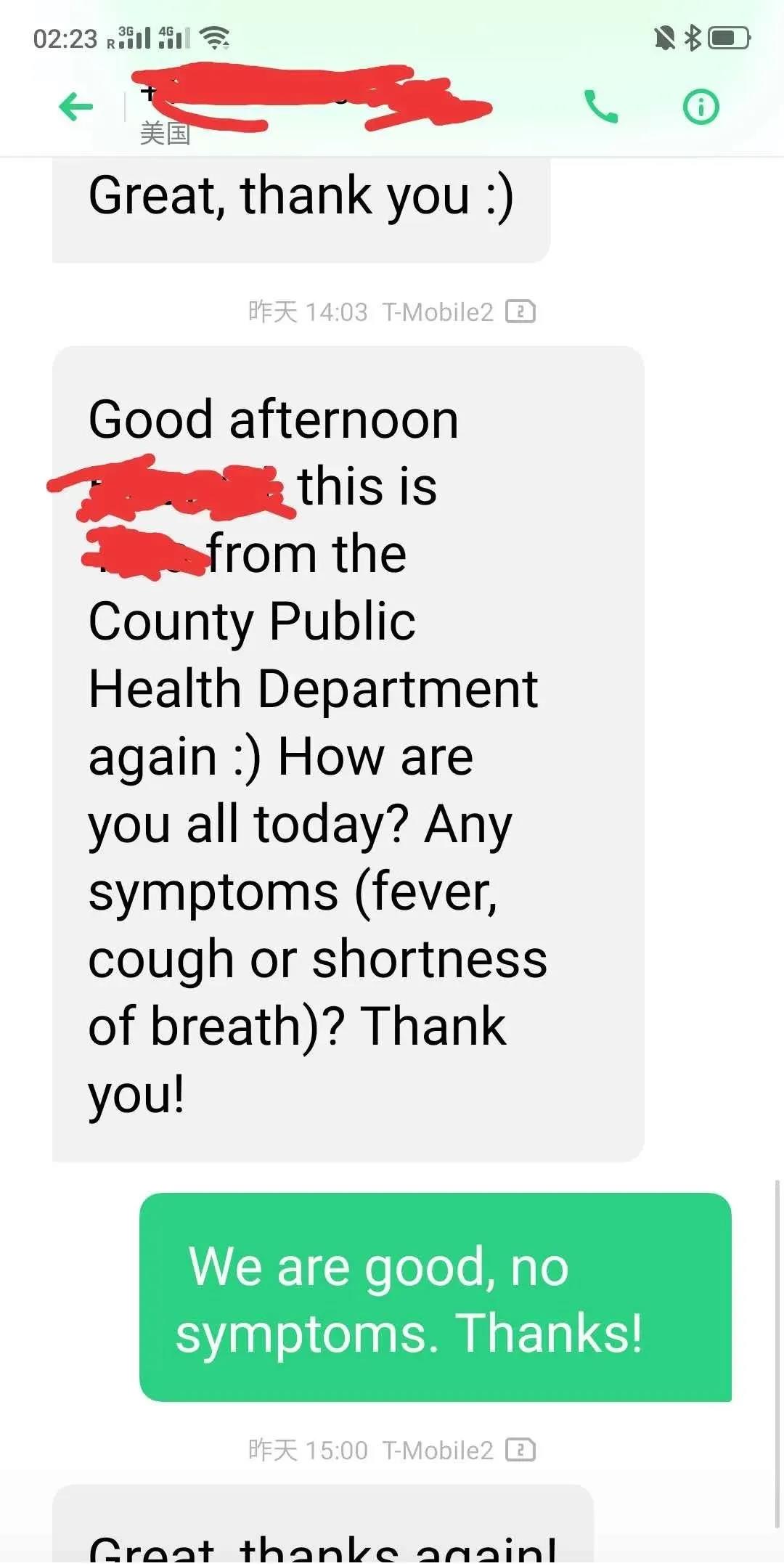Open the contact info details
Screen dimensions: 784x1566
point(701,107)
